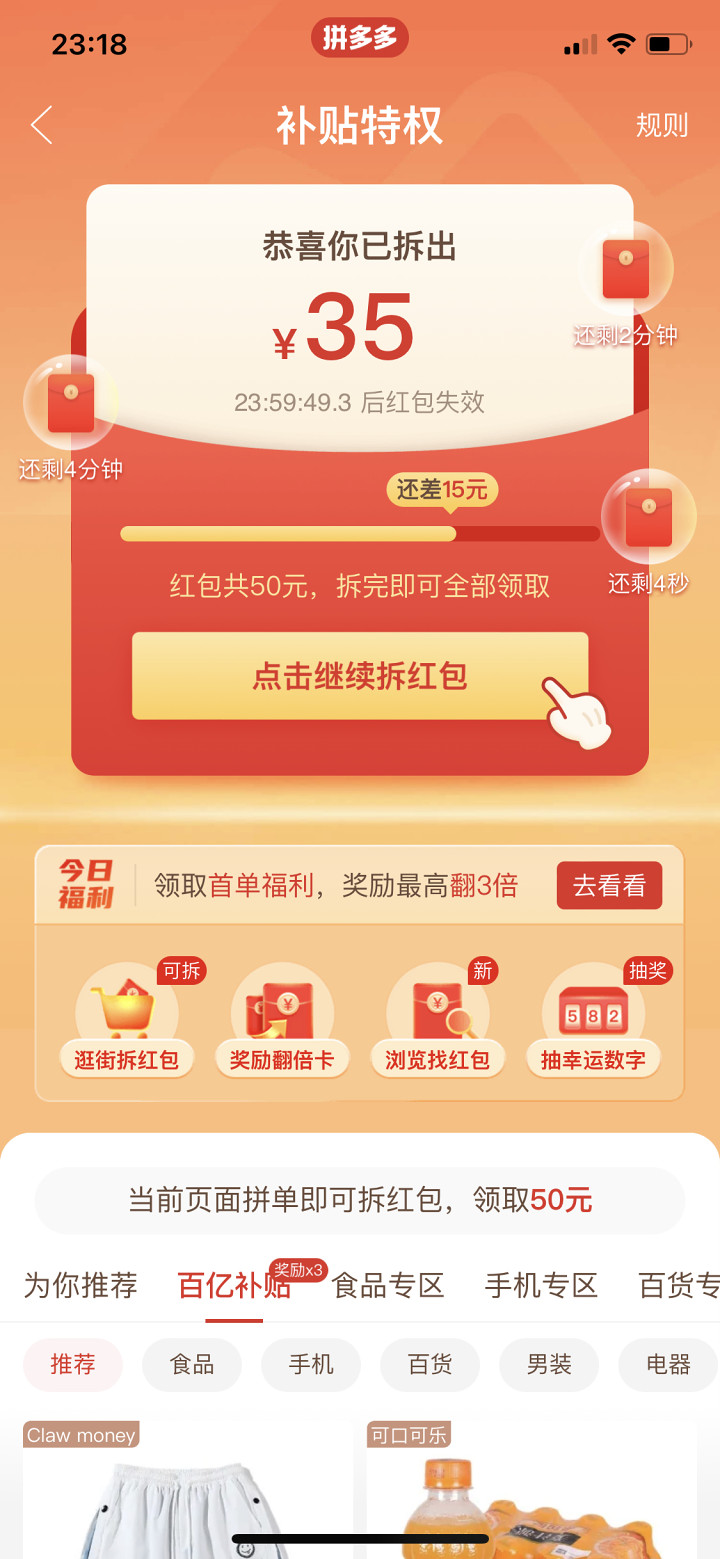Open 逛街拆红包 activity
The image size is (720, 1559).
[x=127, y=1020]
